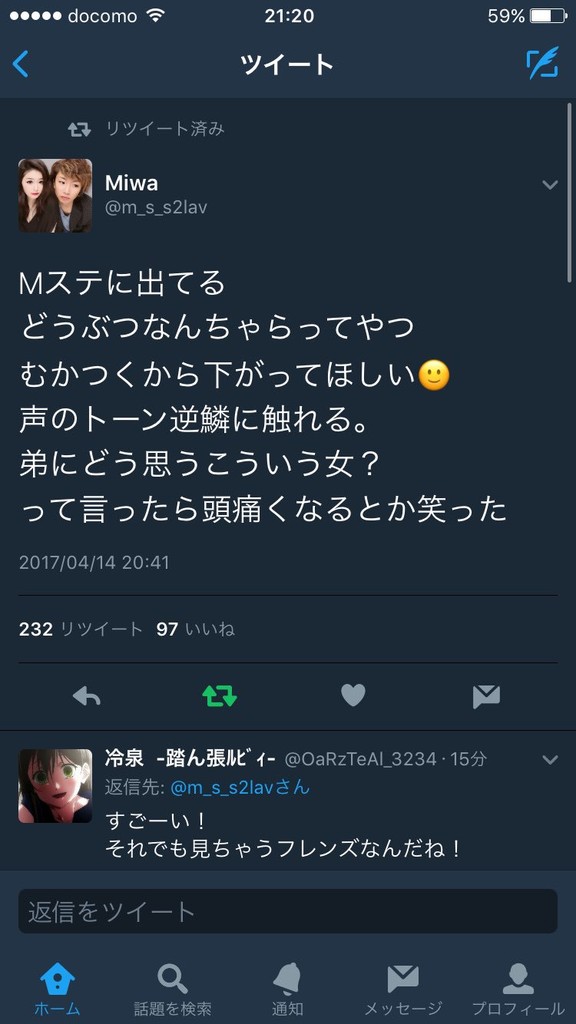Open the 通知 notifications tab
The image size is (576, 1024).
click(287, 989)
